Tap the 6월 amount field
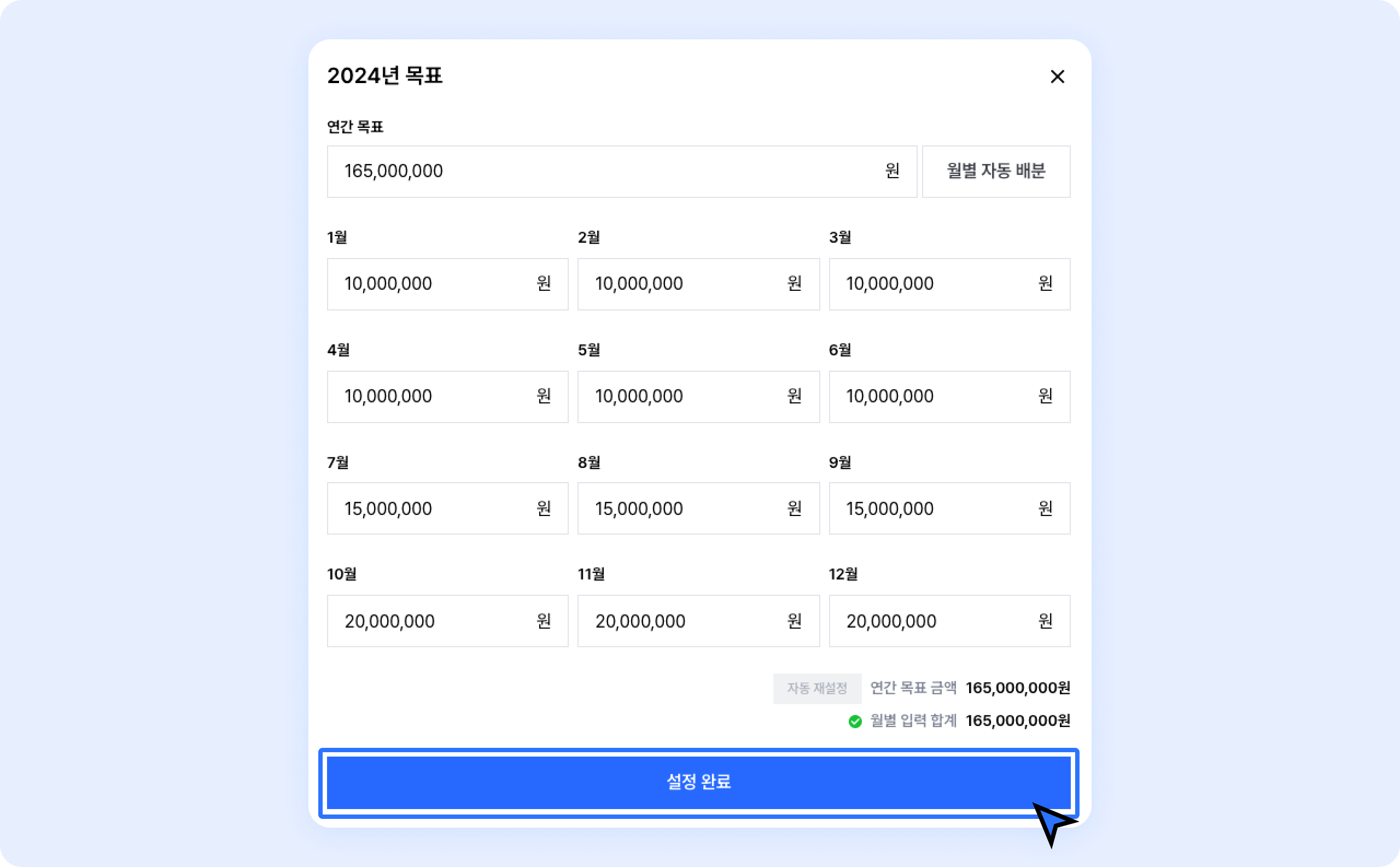The image size is (1400, 867). pyautogui.click(x=935, y=396)
